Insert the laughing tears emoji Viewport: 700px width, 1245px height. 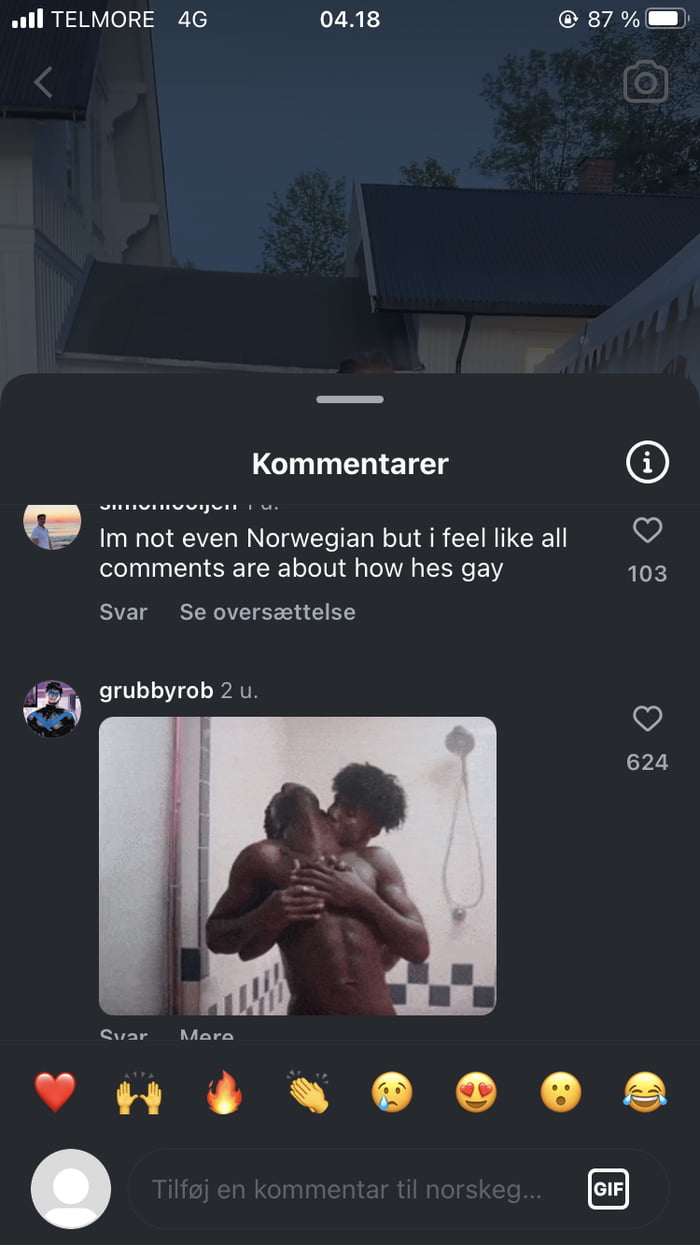[x=645, y=1092]
